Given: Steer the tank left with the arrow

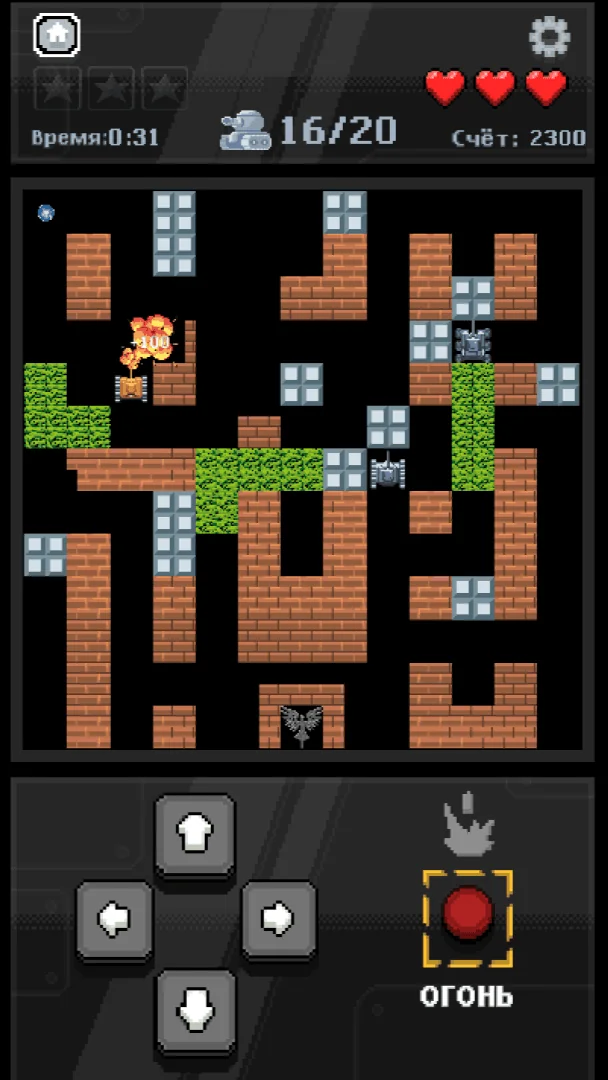Looking at the screenshot, I should (x=114, y=920).
